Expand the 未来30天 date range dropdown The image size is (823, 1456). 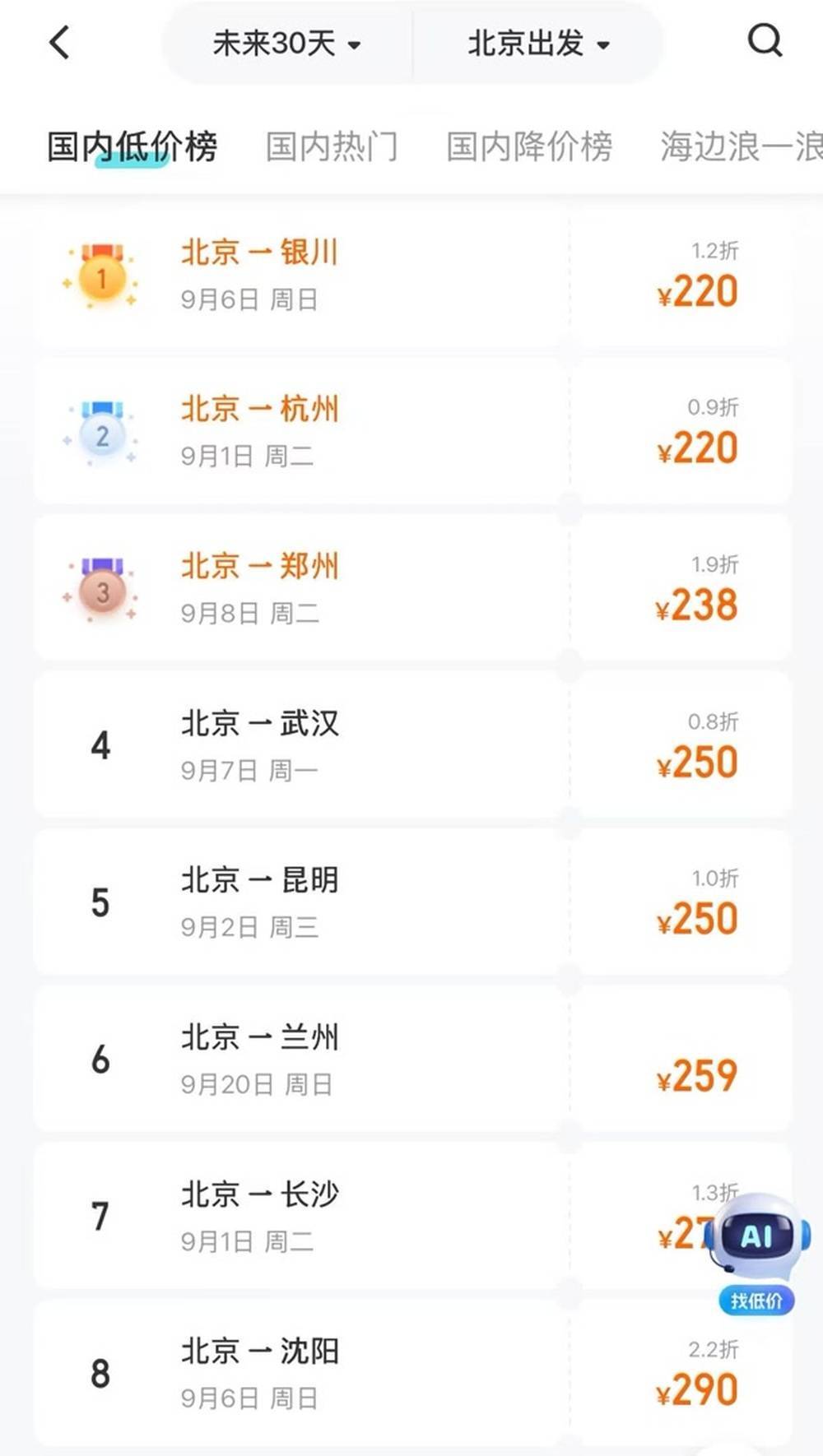pos(287,43)
